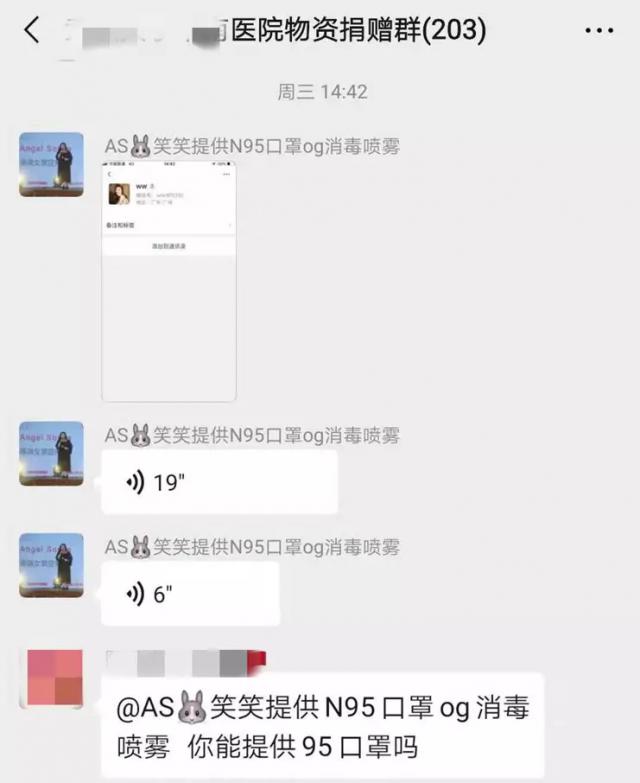
Task: Open the profile avatar beside the screenshot message
Action: (52, 164)
